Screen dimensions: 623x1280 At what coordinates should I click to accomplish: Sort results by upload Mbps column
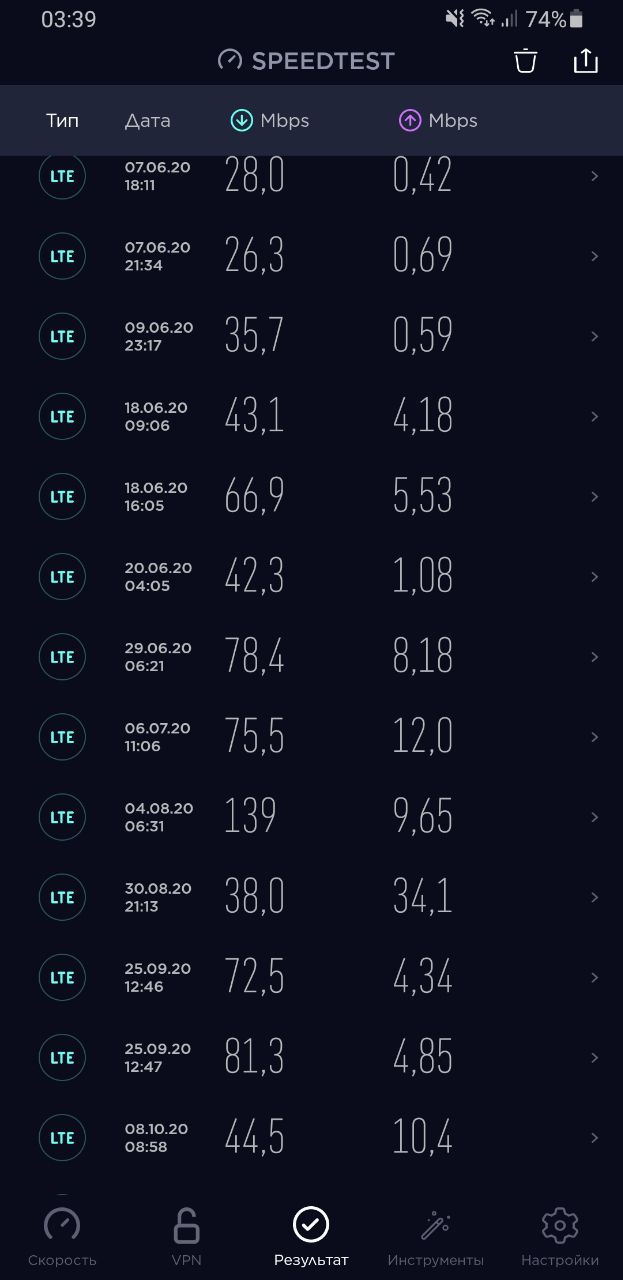[438, 120]
